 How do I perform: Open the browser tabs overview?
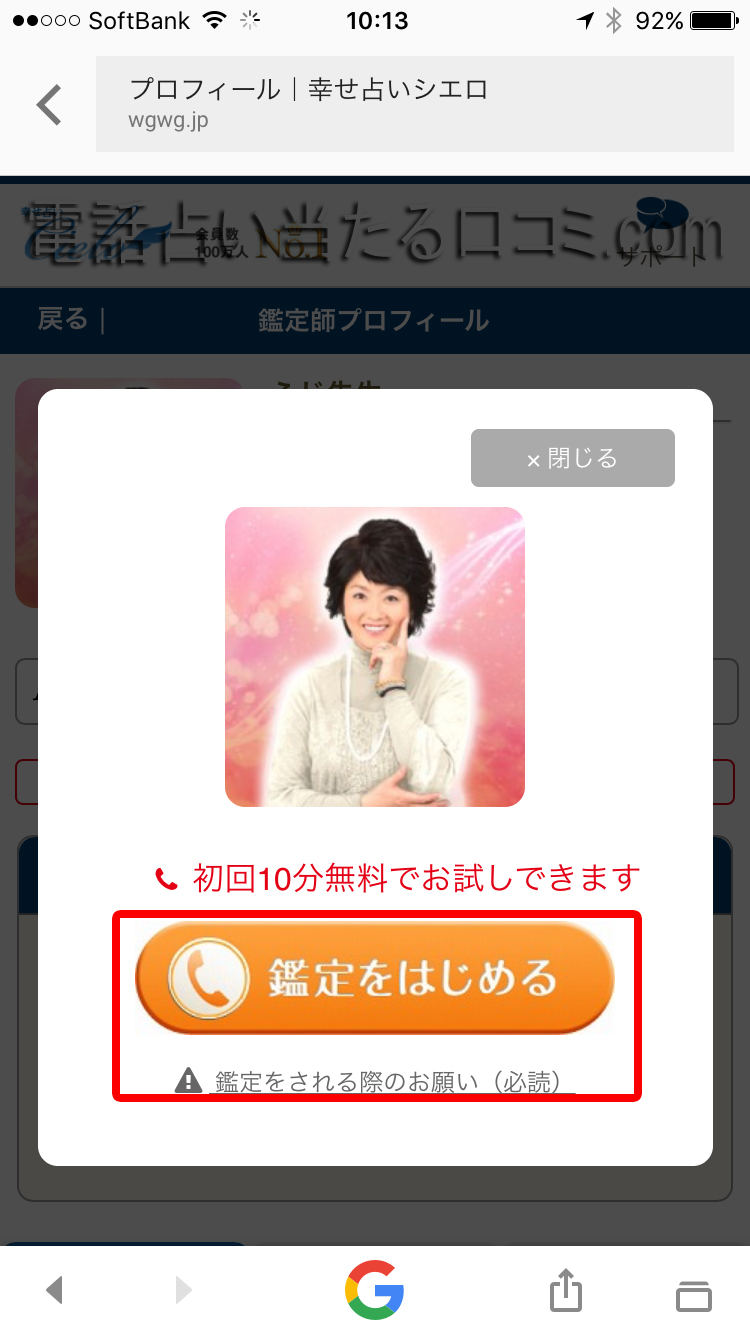693,1293
